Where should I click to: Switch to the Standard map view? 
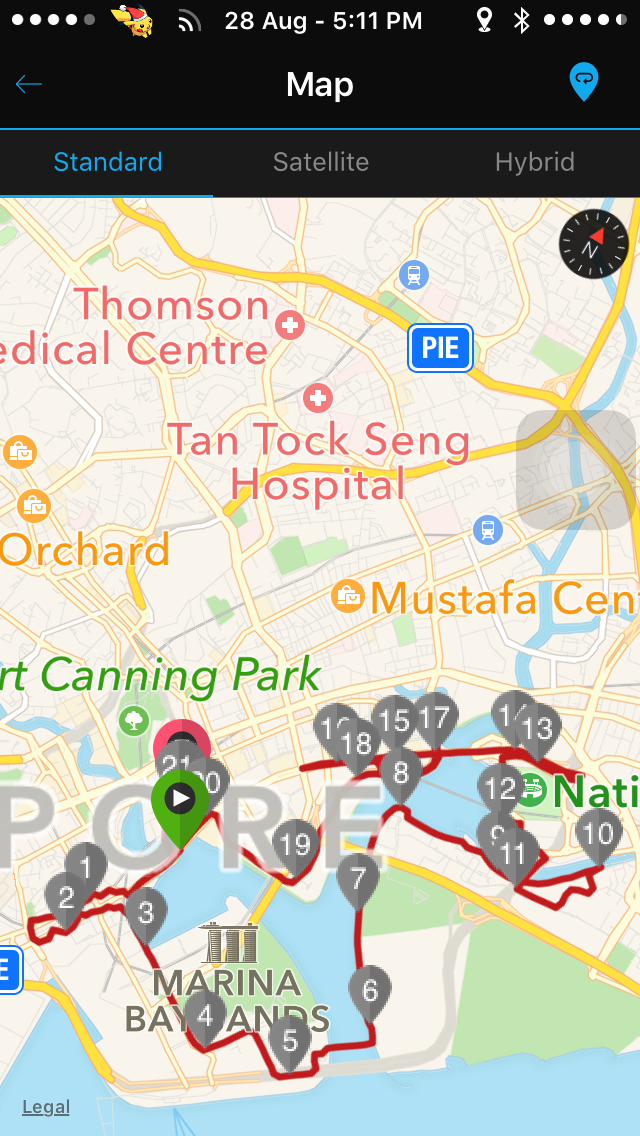tap(108, 162)
